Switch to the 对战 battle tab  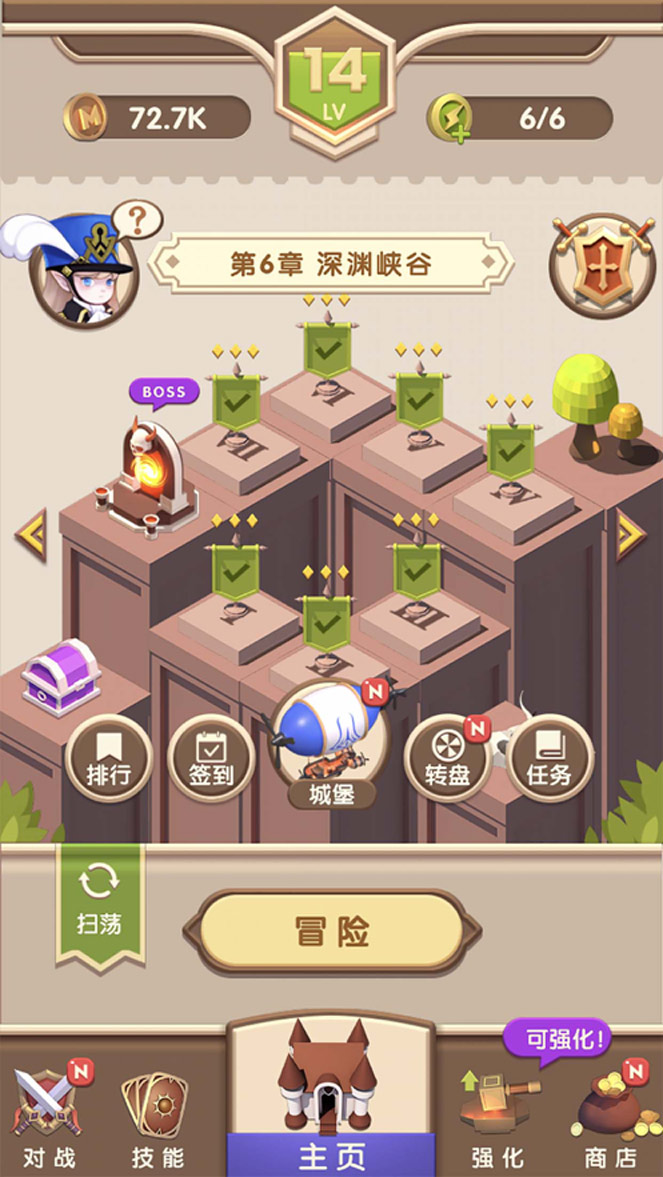(49, 1118)
